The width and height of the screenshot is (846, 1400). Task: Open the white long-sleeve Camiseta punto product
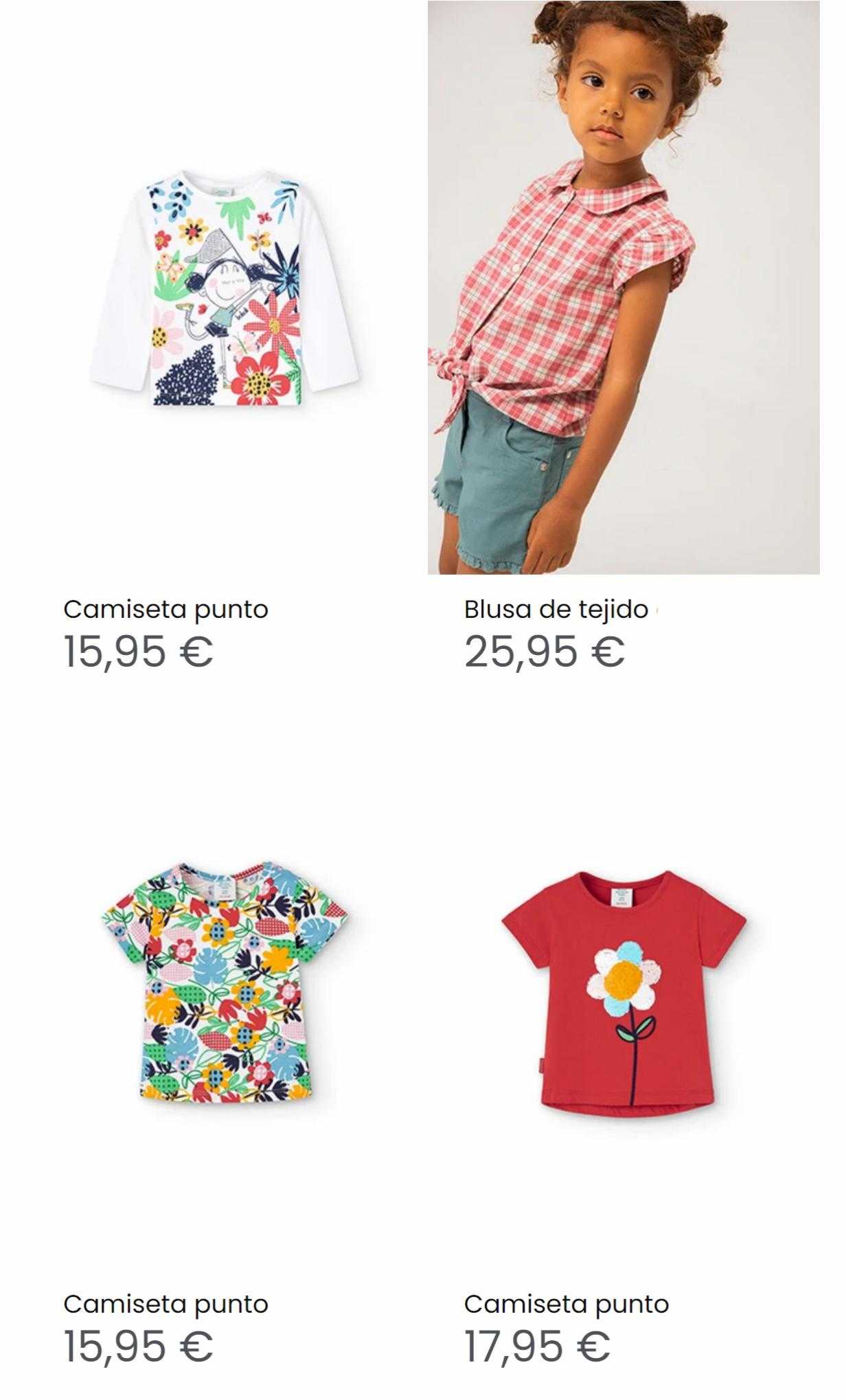click(x=225, y=288)
